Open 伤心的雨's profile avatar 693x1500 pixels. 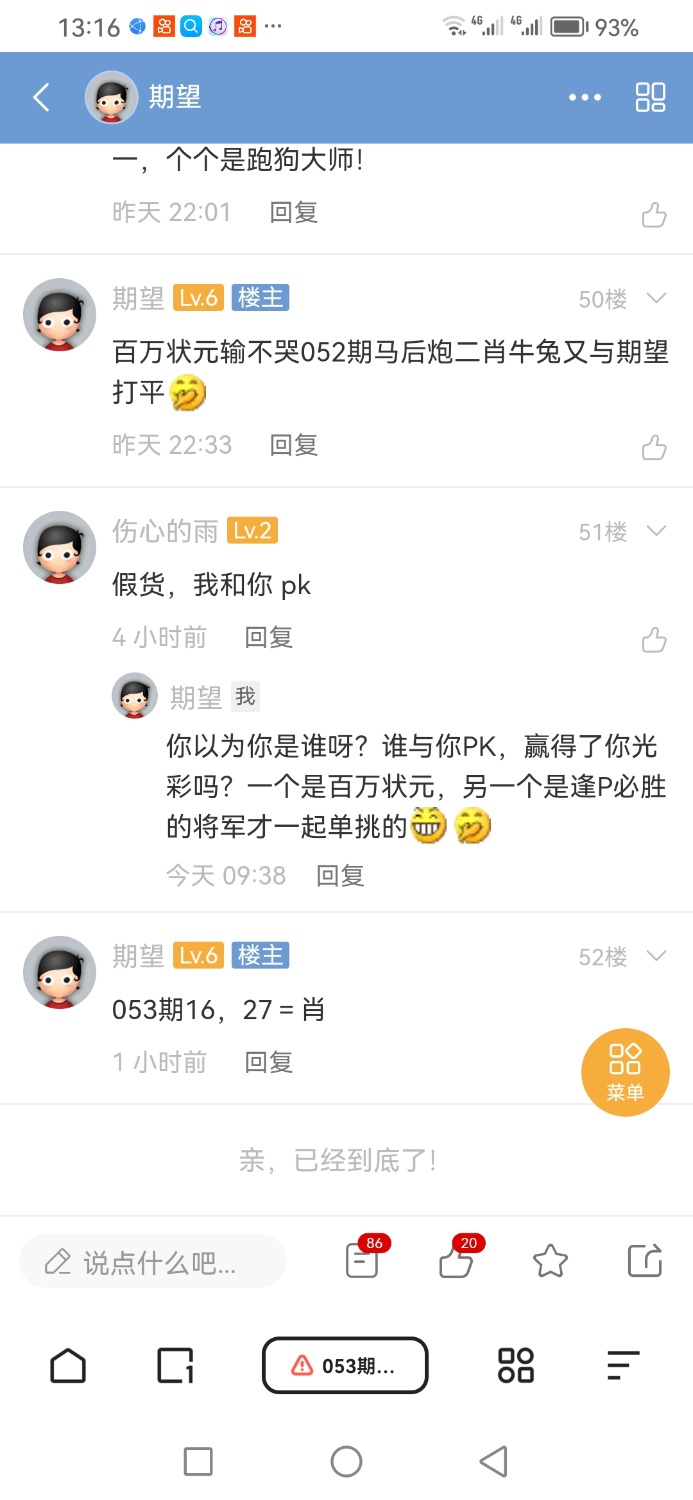tap(60, 547)
